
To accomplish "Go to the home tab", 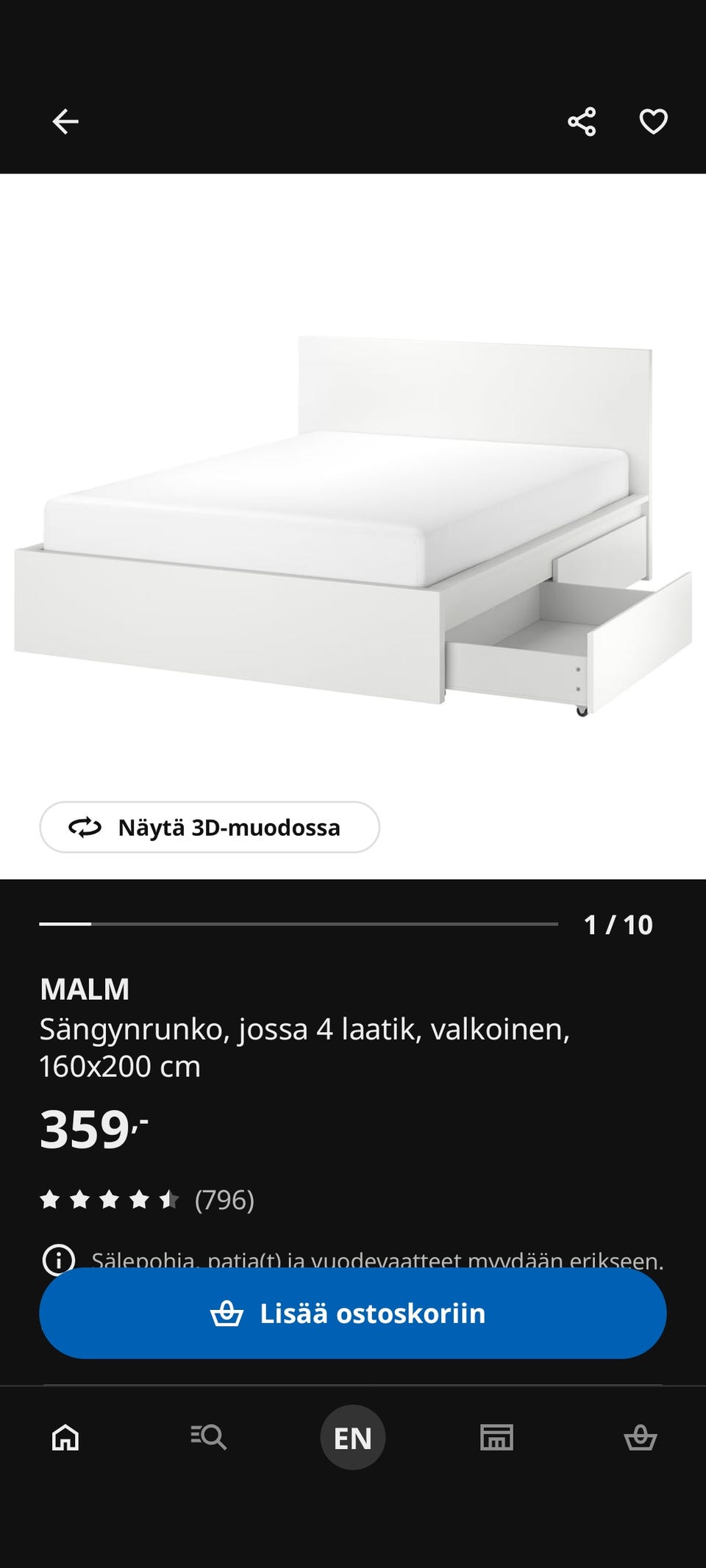I will (65, 1436).
